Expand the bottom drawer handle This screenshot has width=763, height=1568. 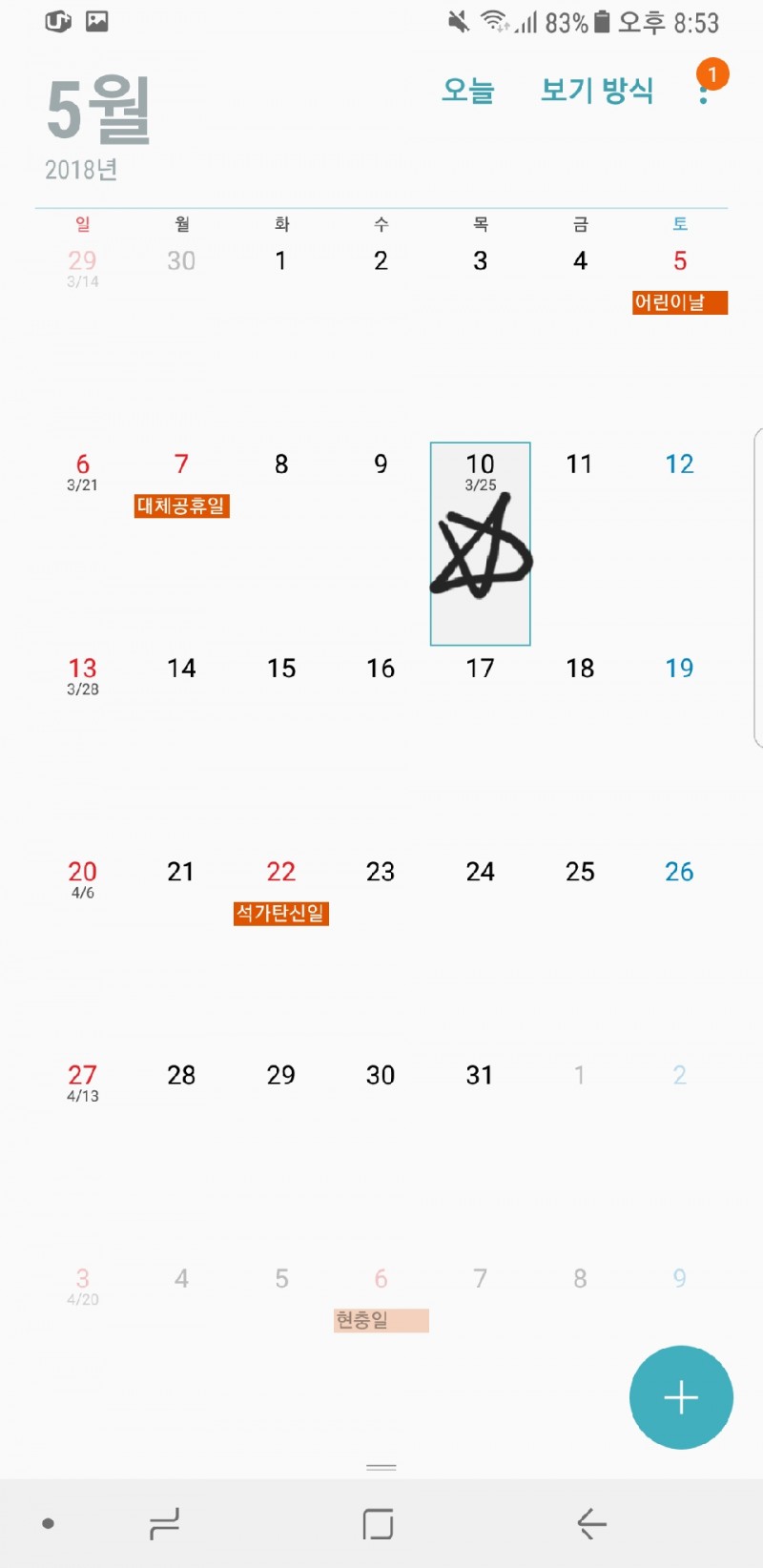(x=381, y=1467)
